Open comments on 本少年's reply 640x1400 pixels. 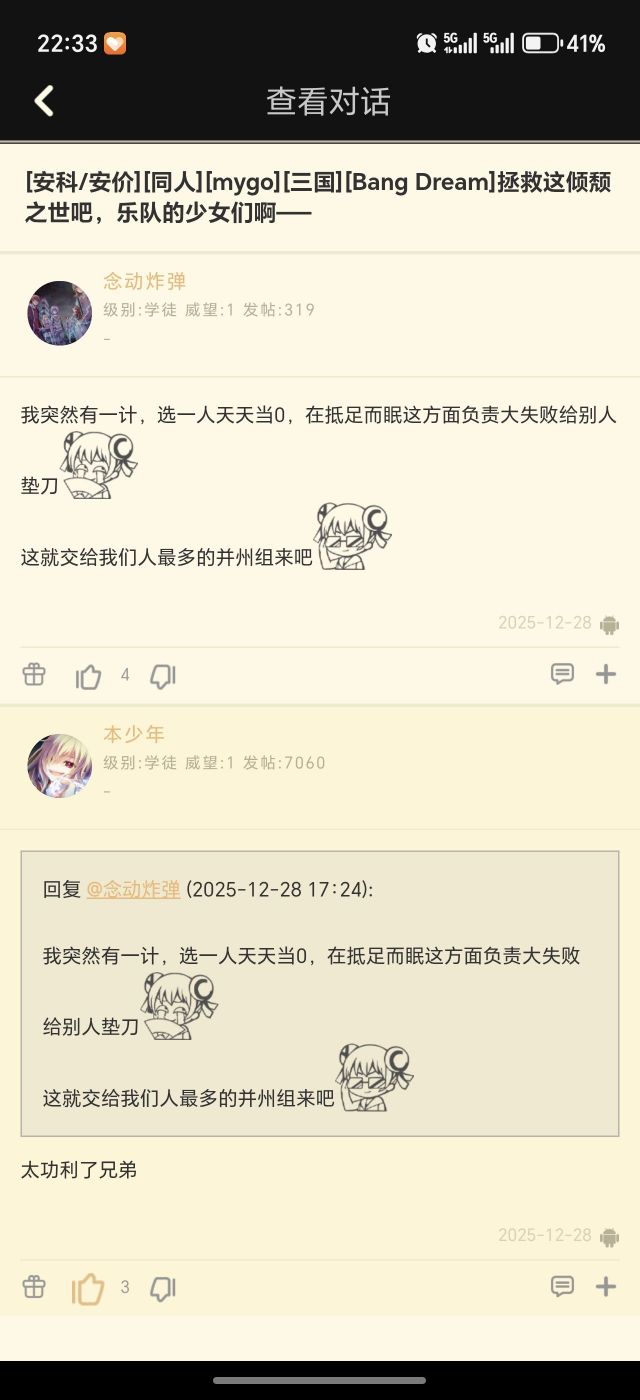pos(562,1286)
